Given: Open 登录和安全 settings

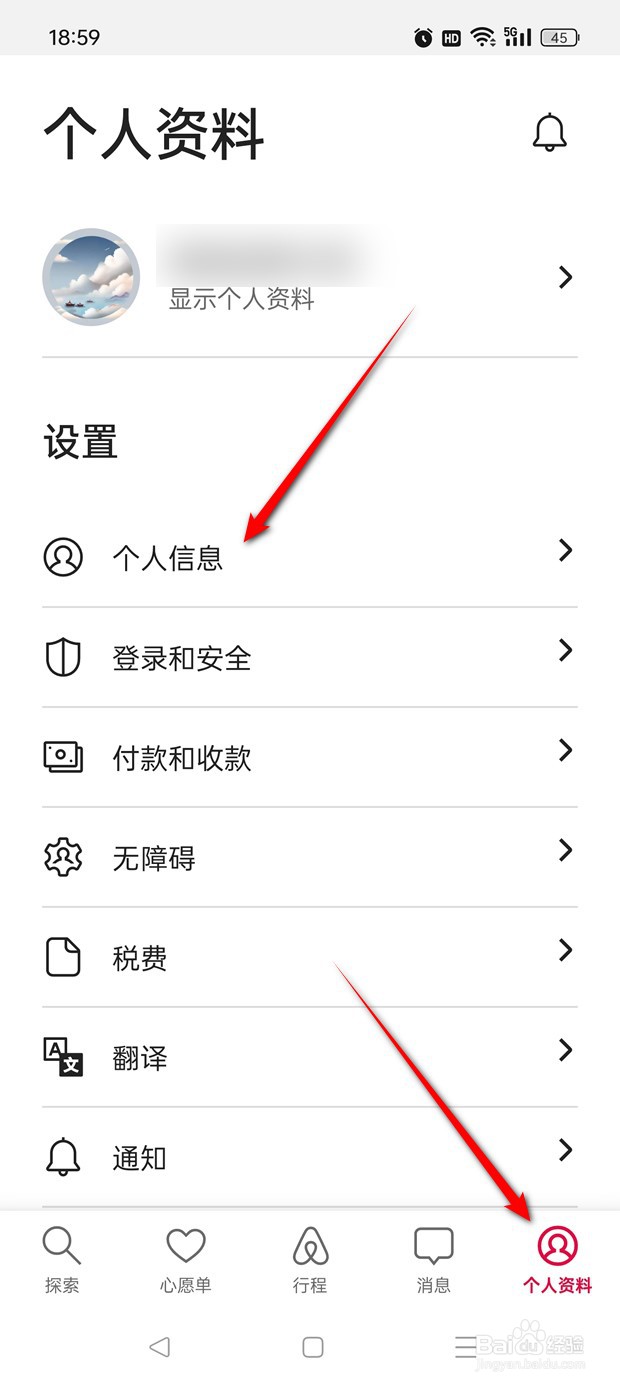Looking at the screenshot, I should (309, 657).
